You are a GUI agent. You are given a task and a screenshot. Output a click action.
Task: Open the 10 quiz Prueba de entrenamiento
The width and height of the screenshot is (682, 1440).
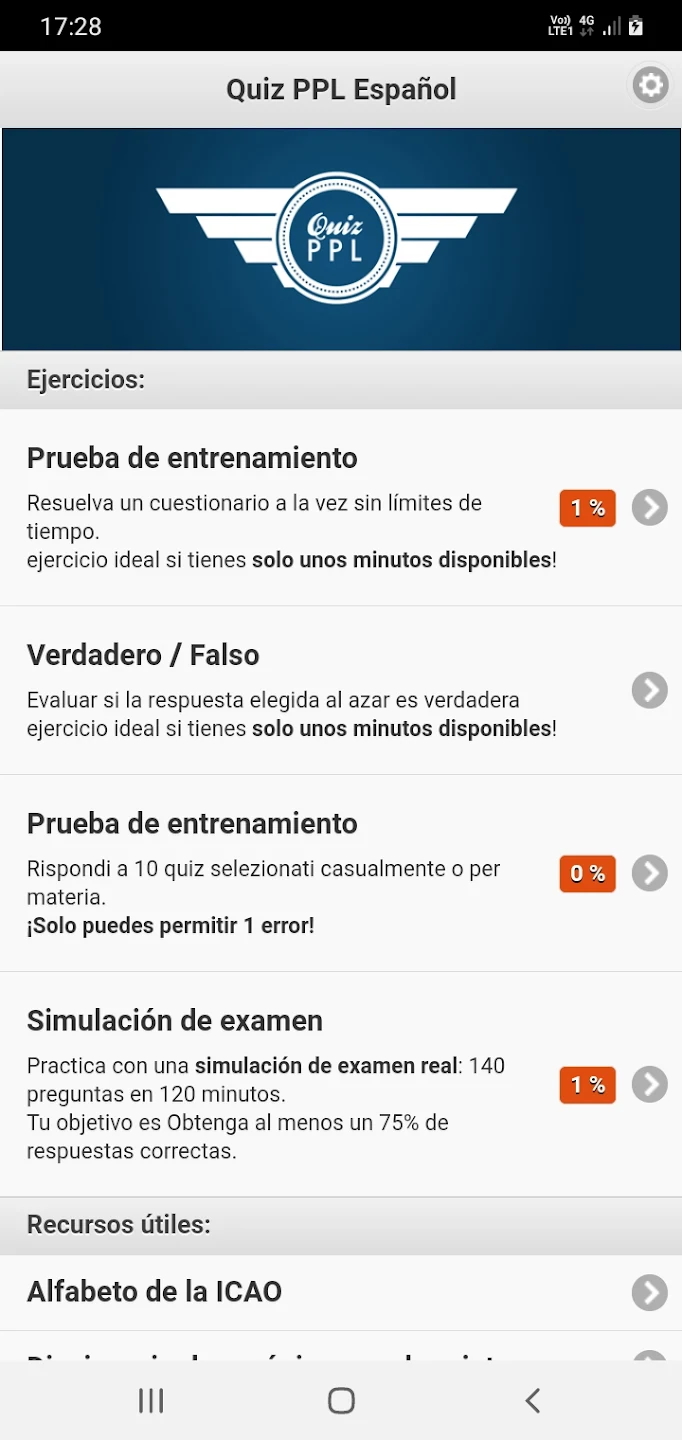click(341, 873)
